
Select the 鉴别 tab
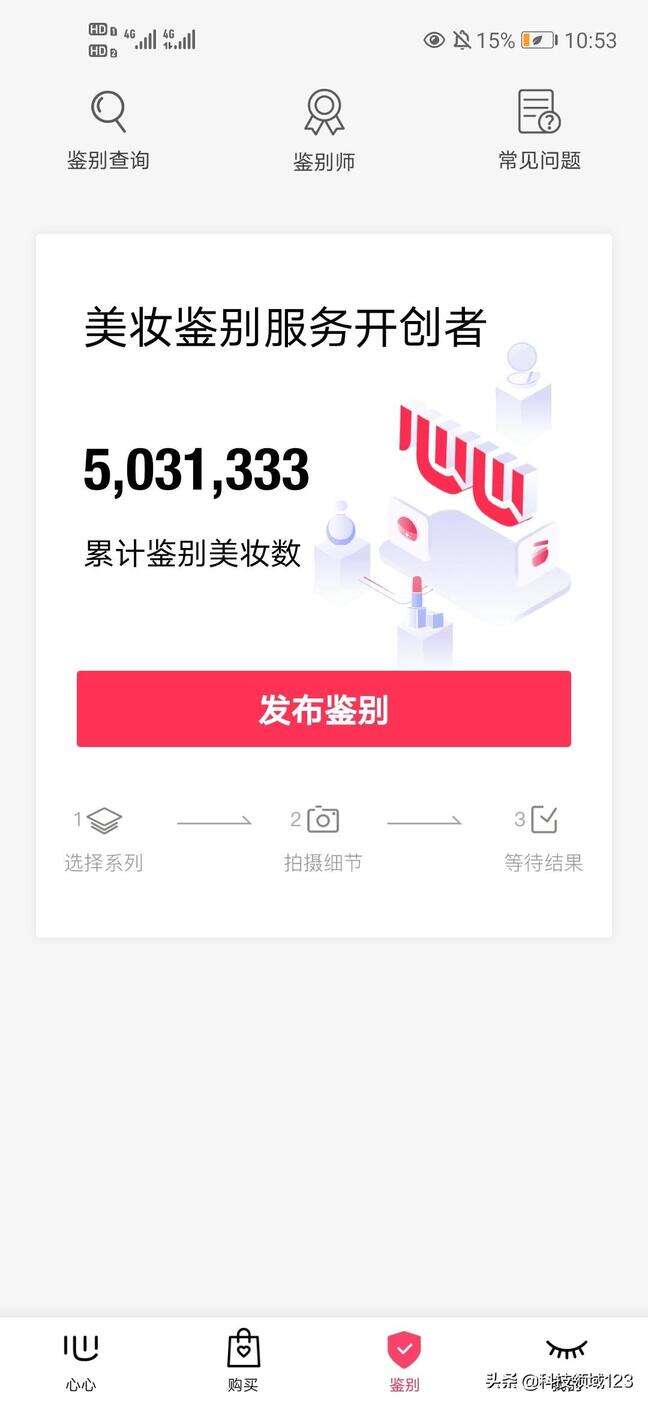[x=404, y=1361]
